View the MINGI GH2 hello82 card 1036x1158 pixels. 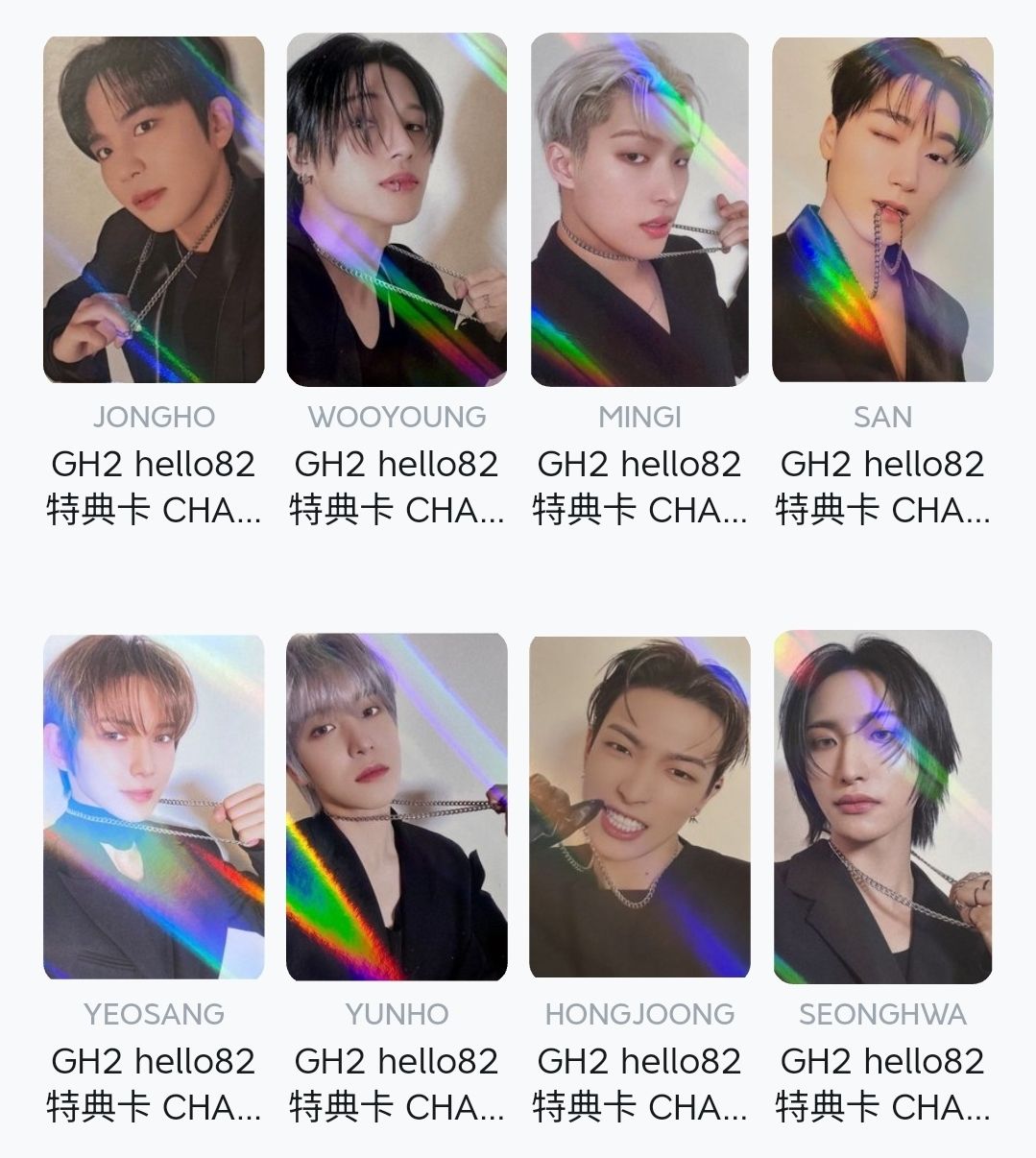tap(639, 209)
